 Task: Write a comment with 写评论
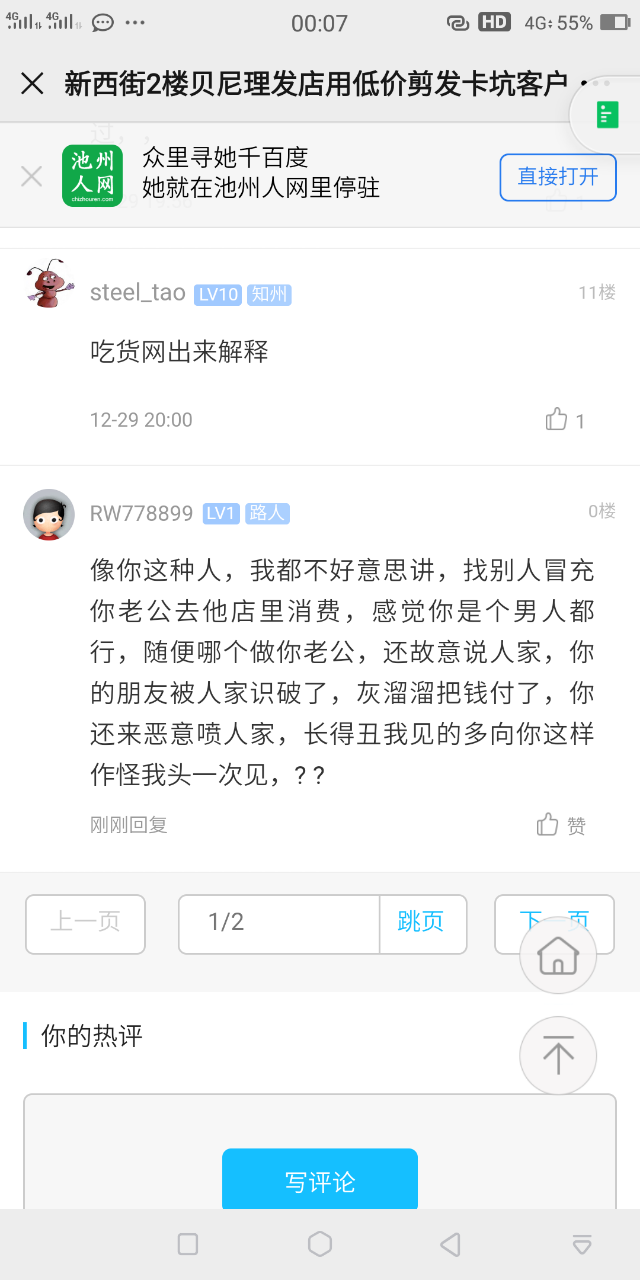click(x=320, y=1181)
